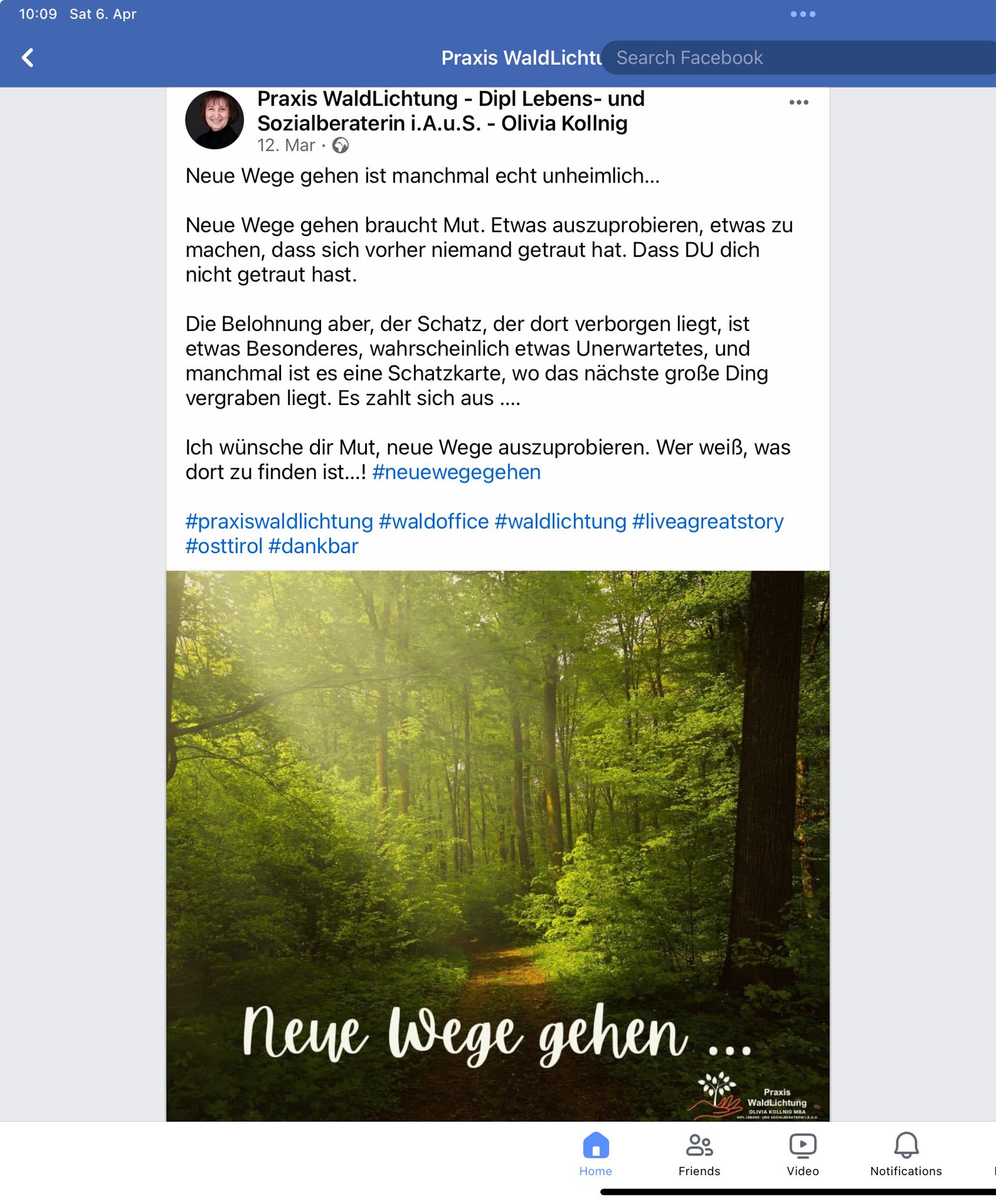Open the #dankbar hashtag
Image resolution: width=996 pixels, height=1204 pixels.
tap(313, 546)
